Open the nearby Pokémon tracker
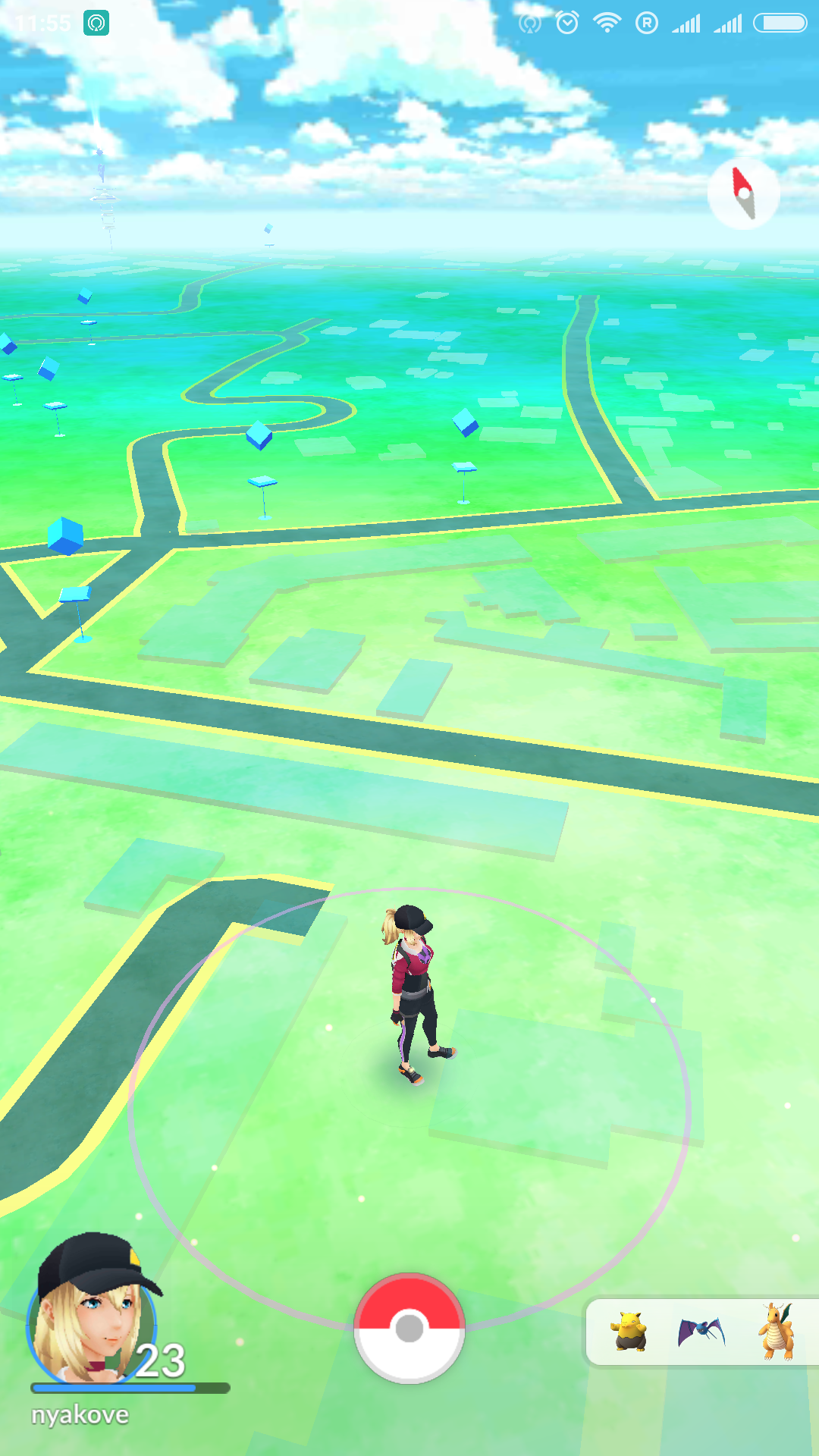 [x=701, y=1331]
